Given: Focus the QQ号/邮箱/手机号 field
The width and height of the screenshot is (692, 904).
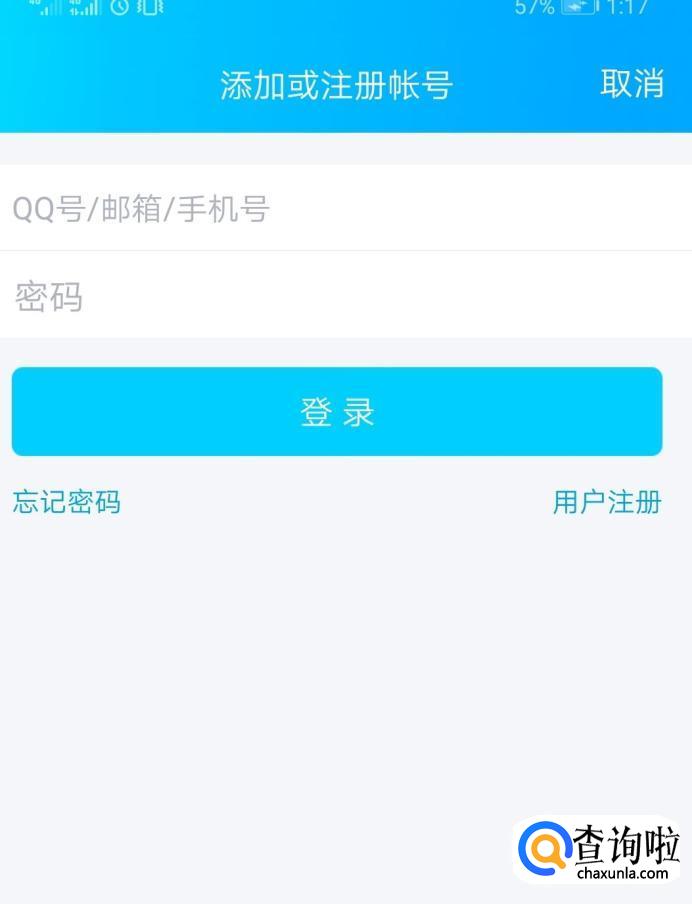Looking at the screenshot, I should coord(346,208).
